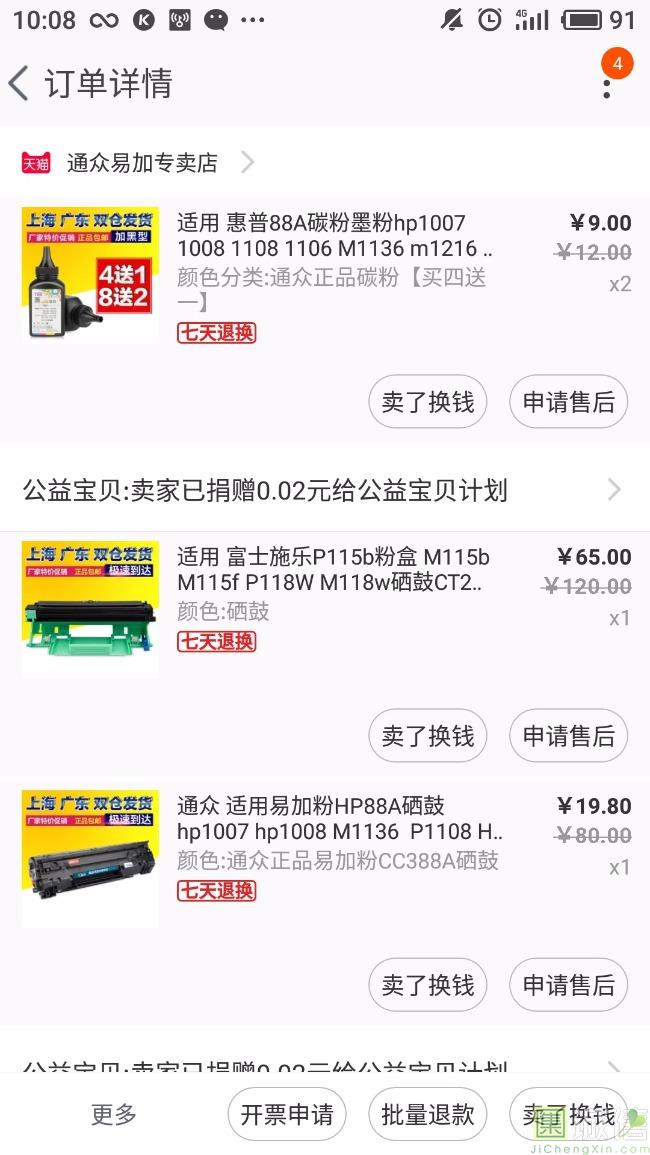The width and height of the screenshot is (650, 1155).
Task: Tap 卖了换钱 for the HP88A硒鼓 item
Action: pos(428,985)
